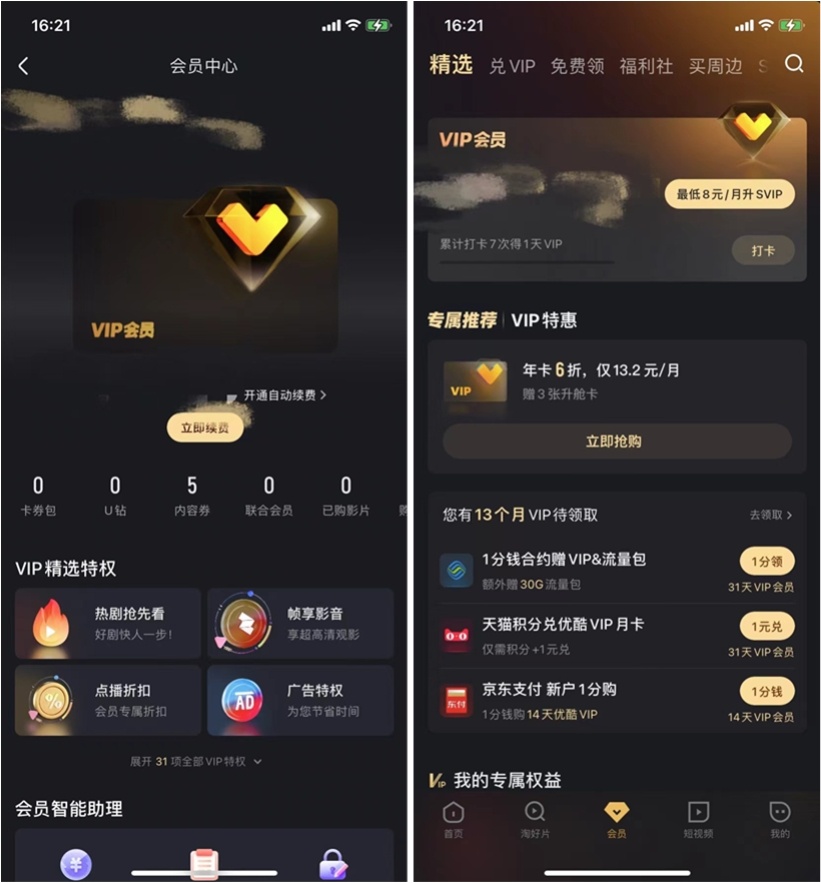Tap the 立即续费 button

(x=205, y=427)
